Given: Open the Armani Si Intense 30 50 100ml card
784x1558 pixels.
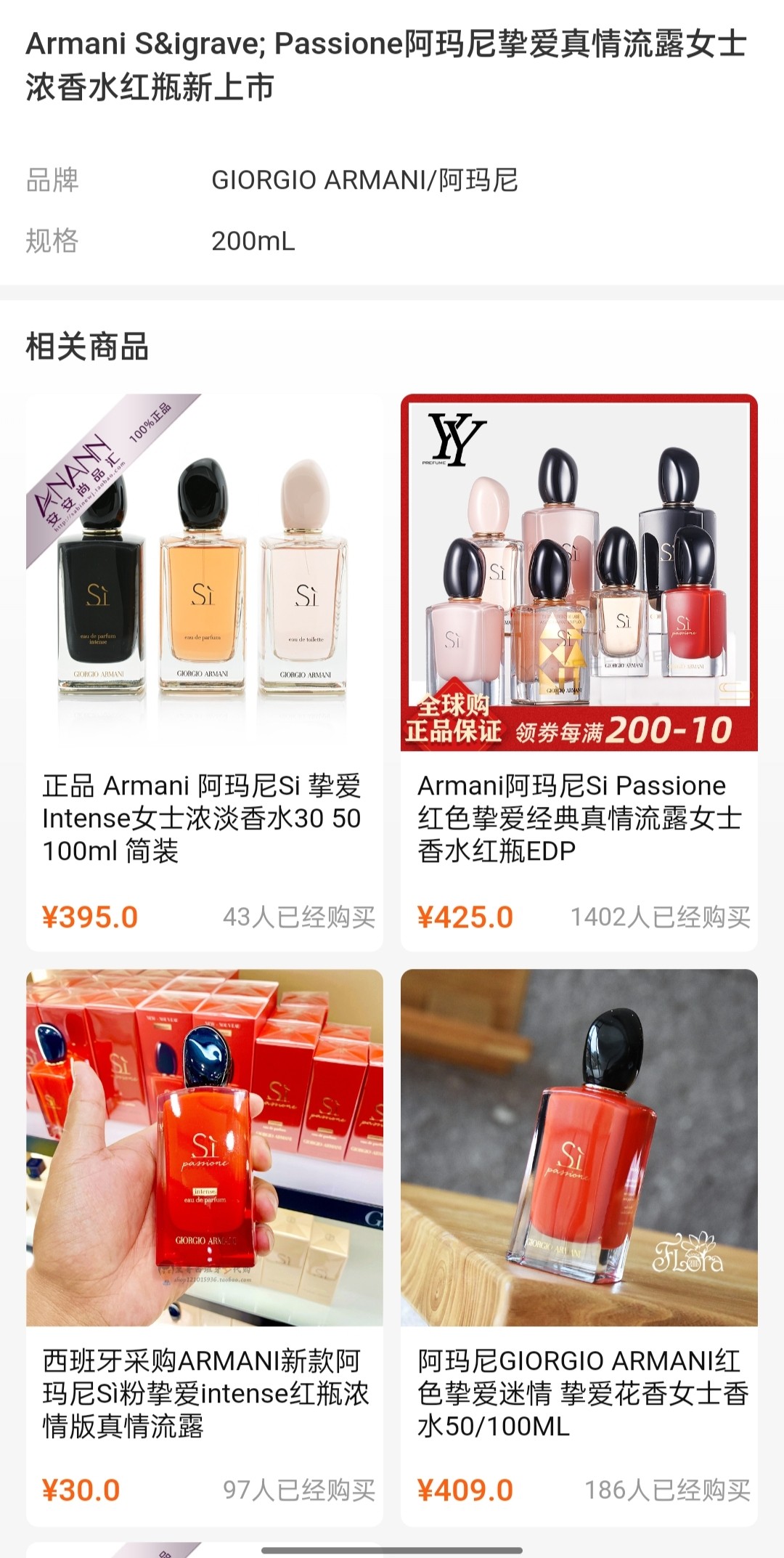Looking at the screenshot, I should point(204,672).
